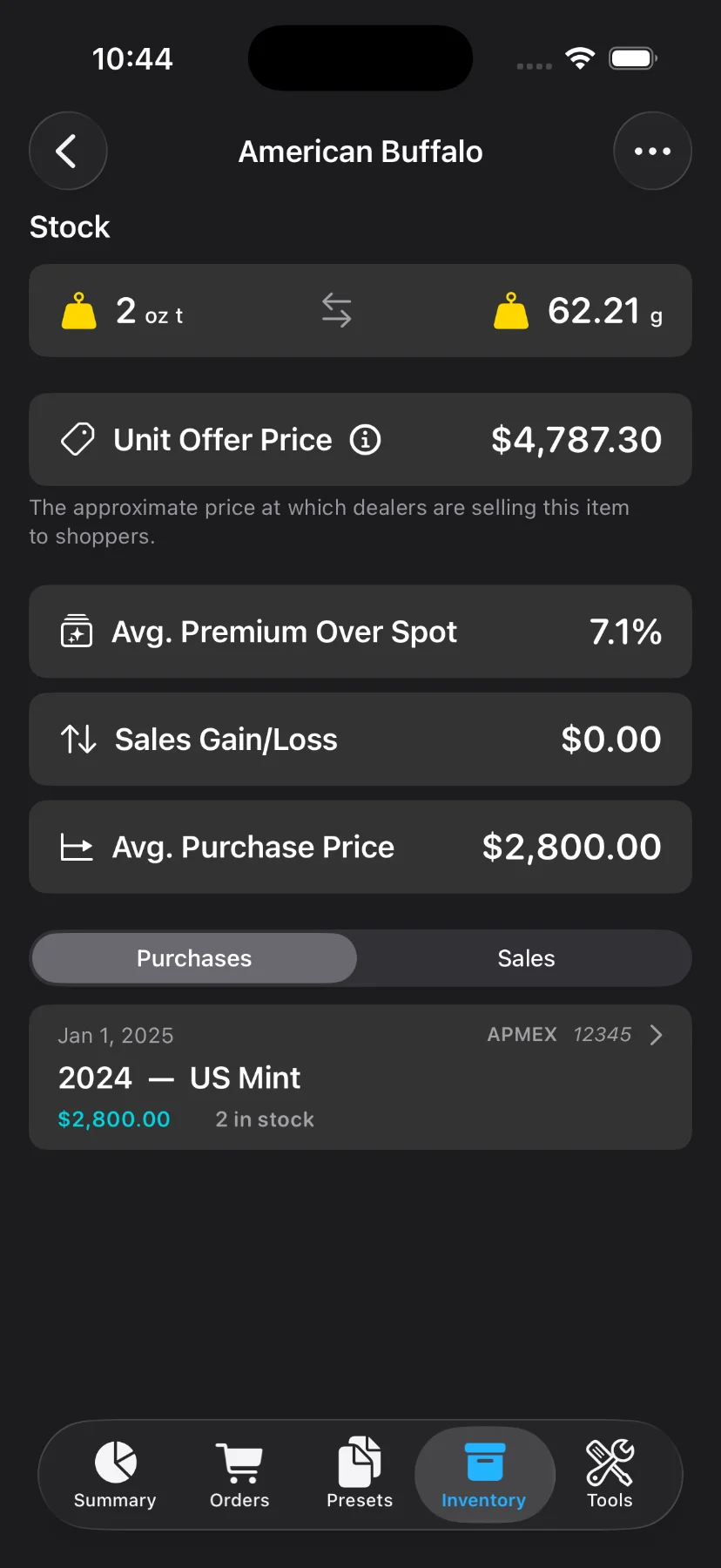The height and width of the screenshot is (1568, 721).
Task: Tap chevron on the Jan 1, 2025 purchase
Action: click(657, 1035)
